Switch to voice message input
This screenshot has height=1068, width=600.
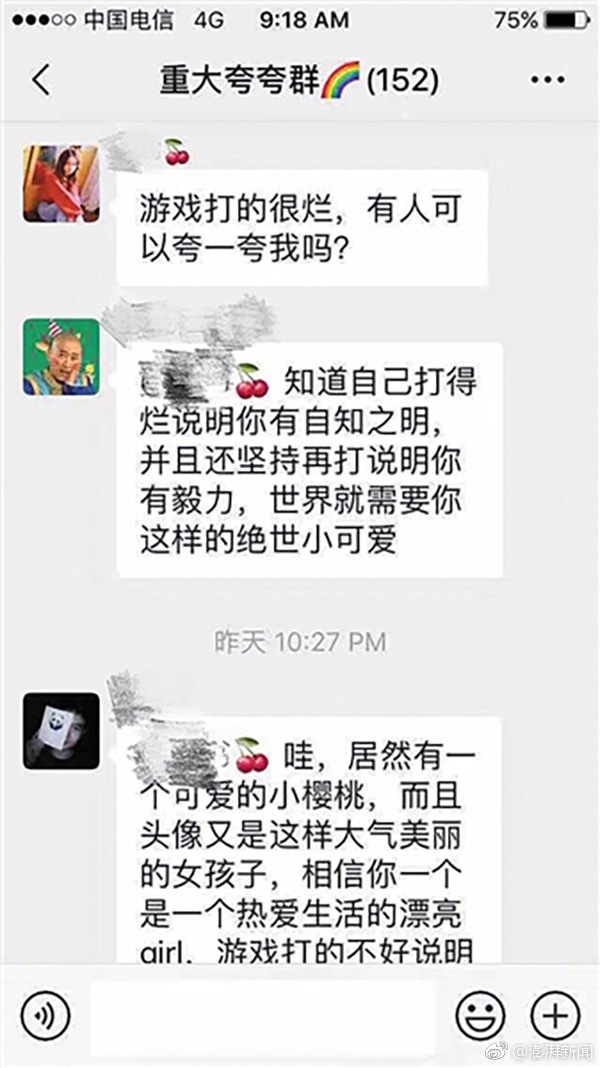coord(46,1017)
